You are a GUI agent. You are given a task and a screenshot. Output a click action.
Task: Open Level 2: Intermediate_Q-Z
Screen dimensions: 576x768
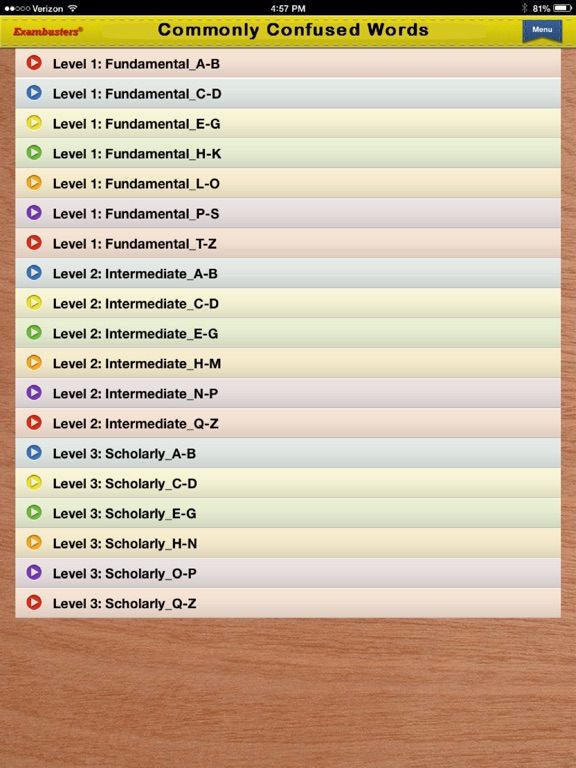tap(288, 423)
